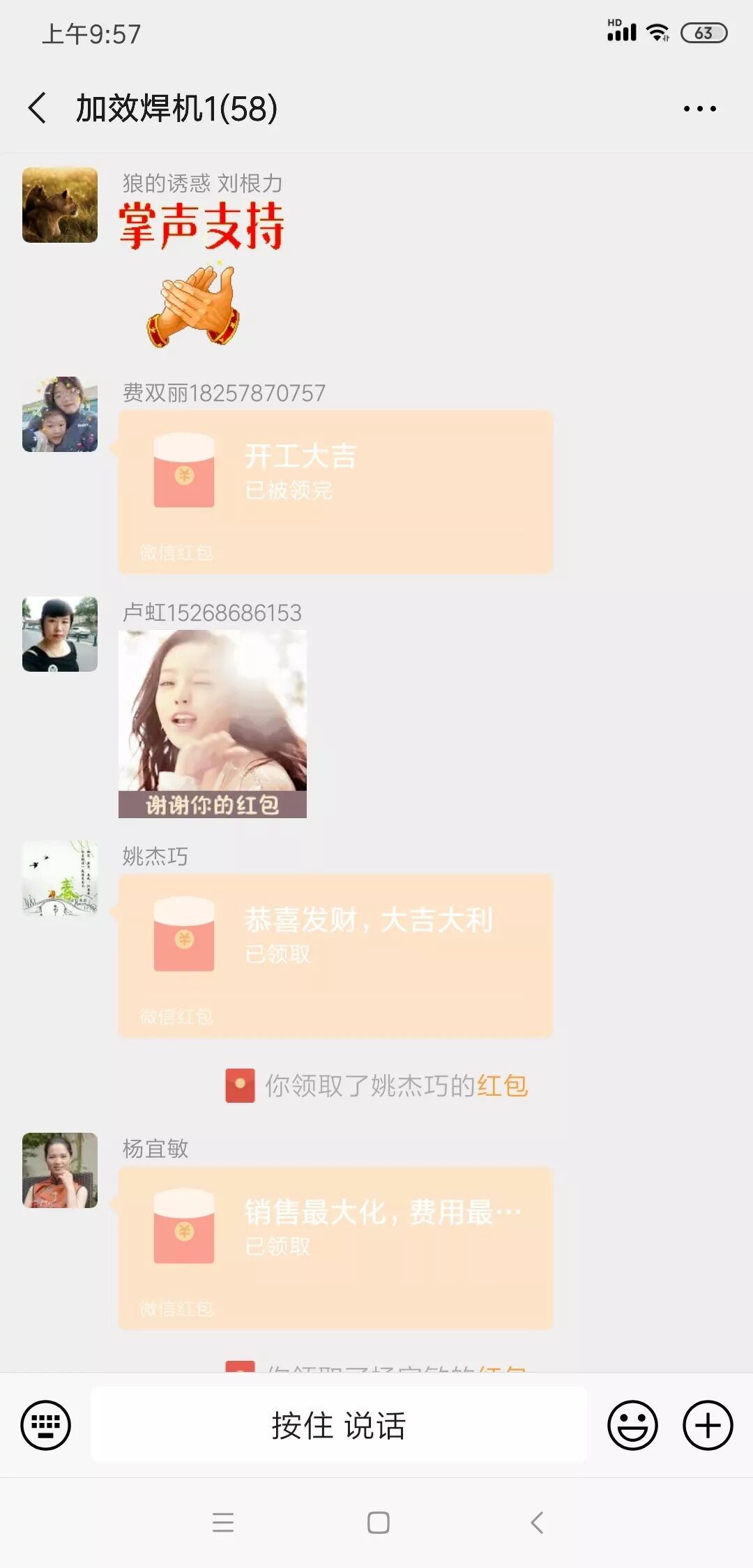Switch to keyboard text input

(x=46, y=1425)
